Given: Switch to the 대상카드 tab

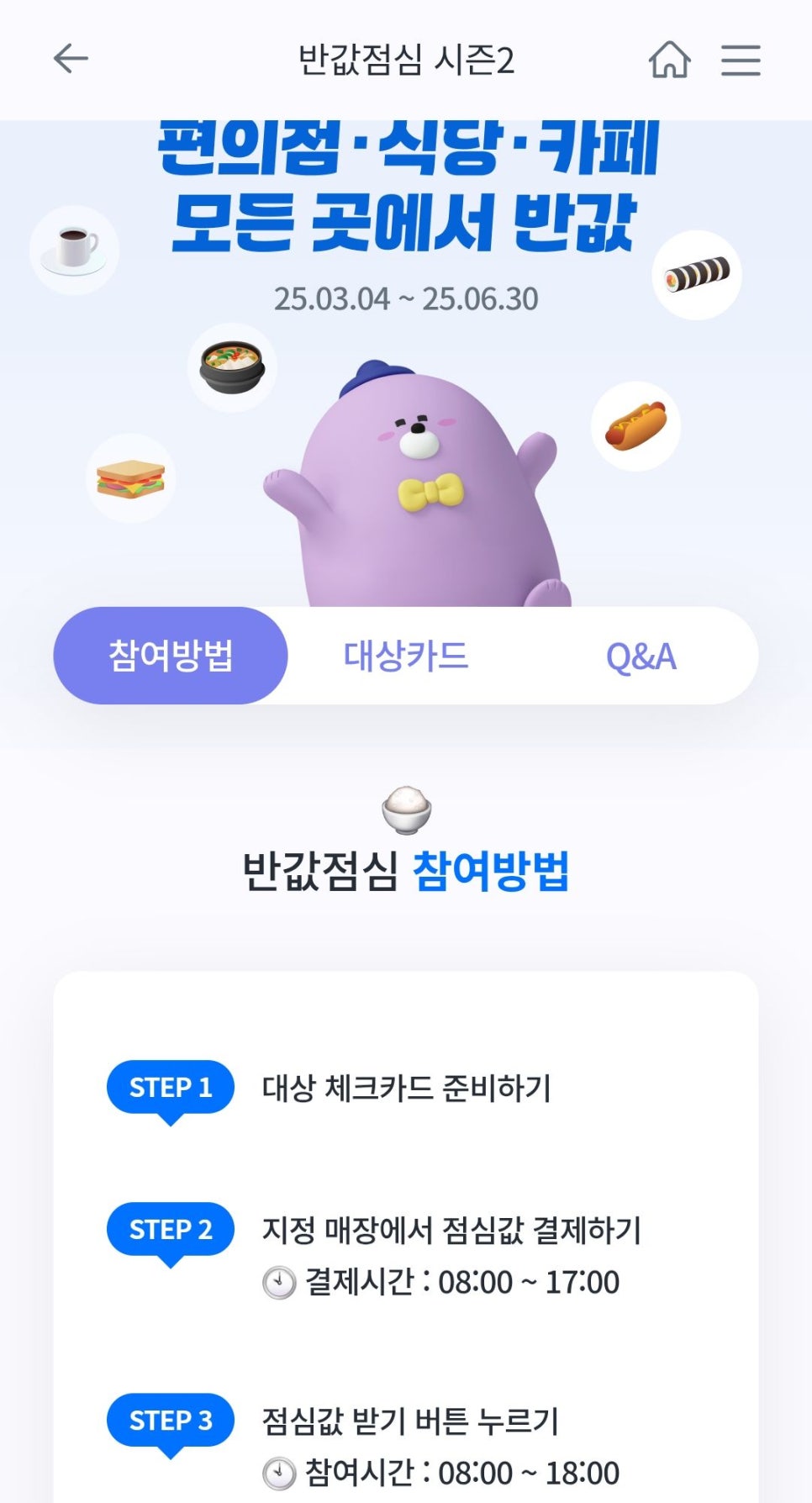Looking at the screenshot, I should [405, 656].
